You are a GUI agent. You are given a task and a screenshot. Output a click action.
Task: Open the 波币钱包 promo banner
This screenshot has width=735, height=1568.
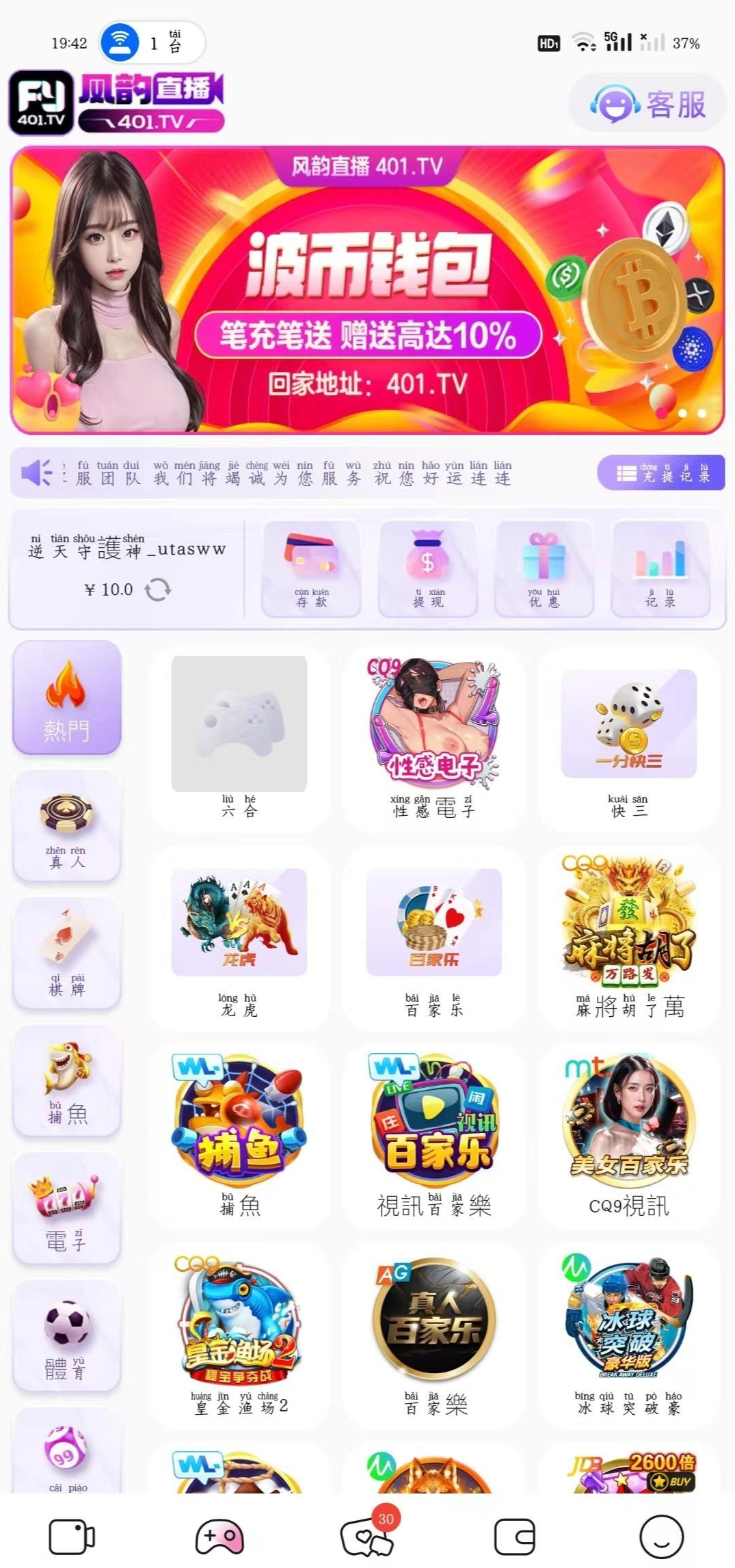coord(367,291)
